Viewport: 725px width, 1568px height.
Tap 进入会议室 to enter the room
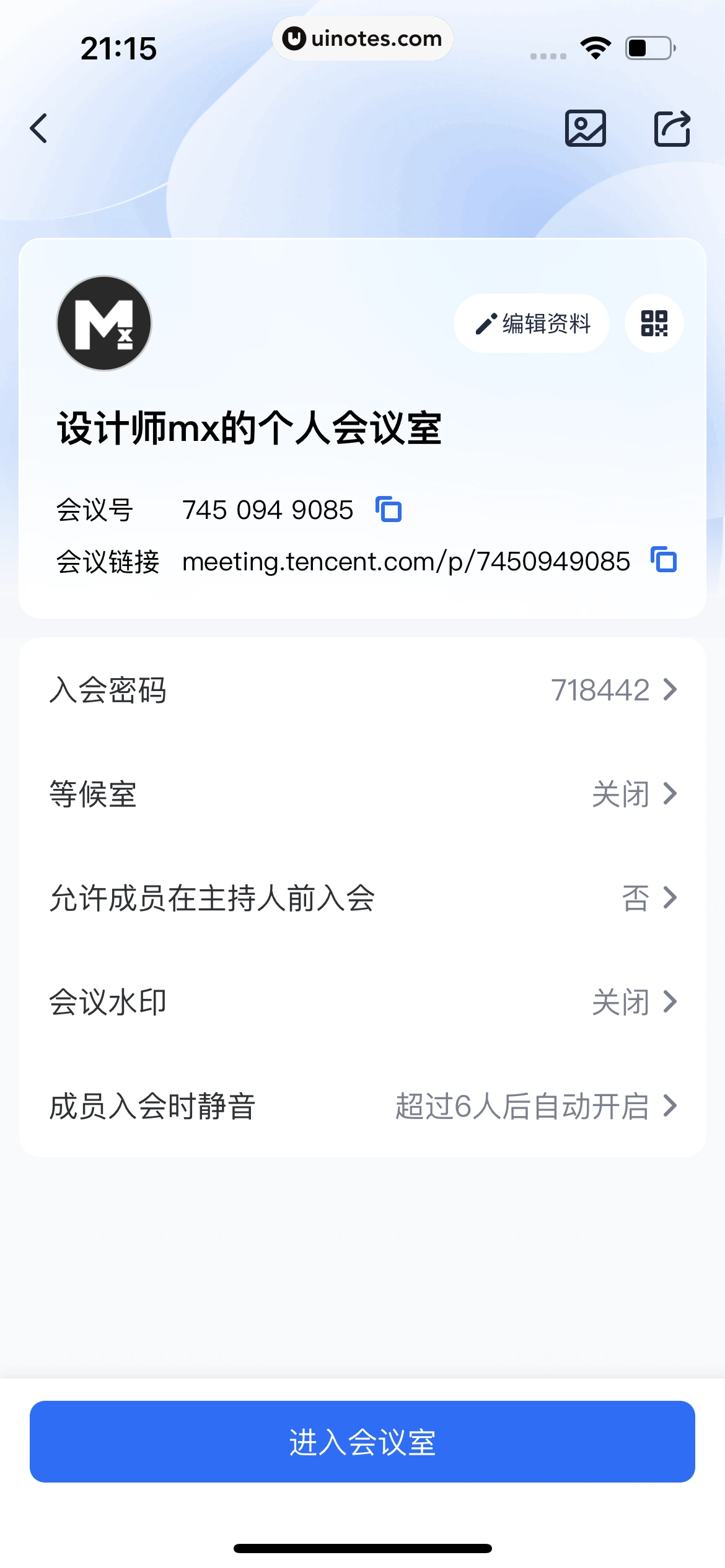point(362,1442)
